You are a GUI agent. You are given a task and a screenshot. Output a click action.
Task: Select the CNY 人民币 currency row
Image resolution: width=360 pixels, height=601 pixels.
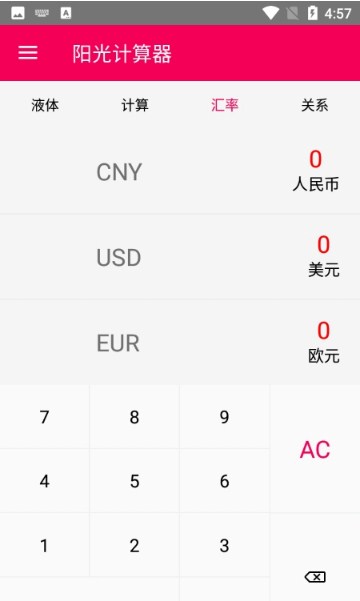[x=180, y=171]
